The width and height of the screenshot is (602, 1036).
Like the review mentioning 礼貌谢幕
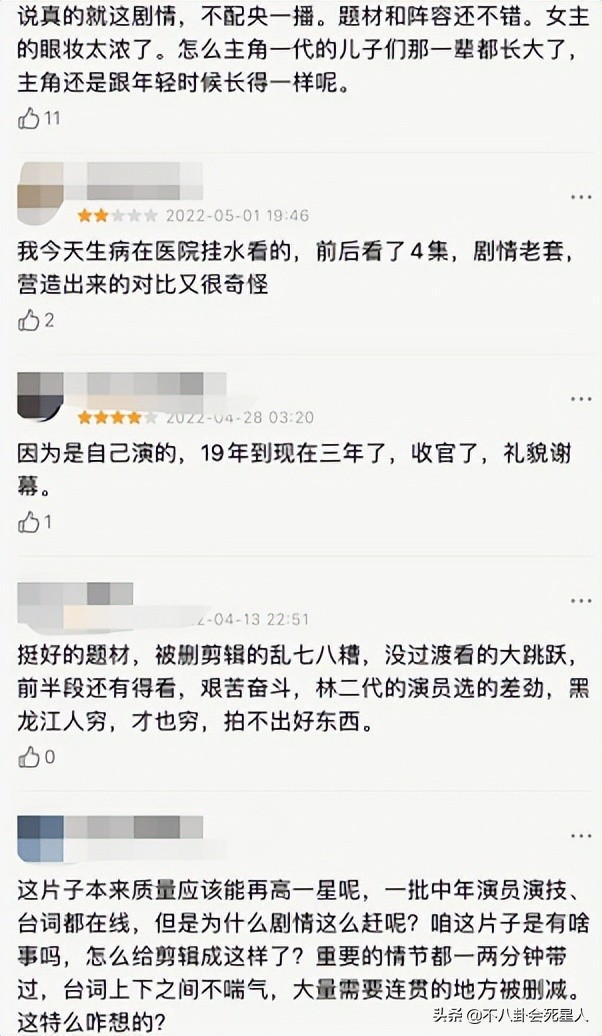(x=29, y=523)
